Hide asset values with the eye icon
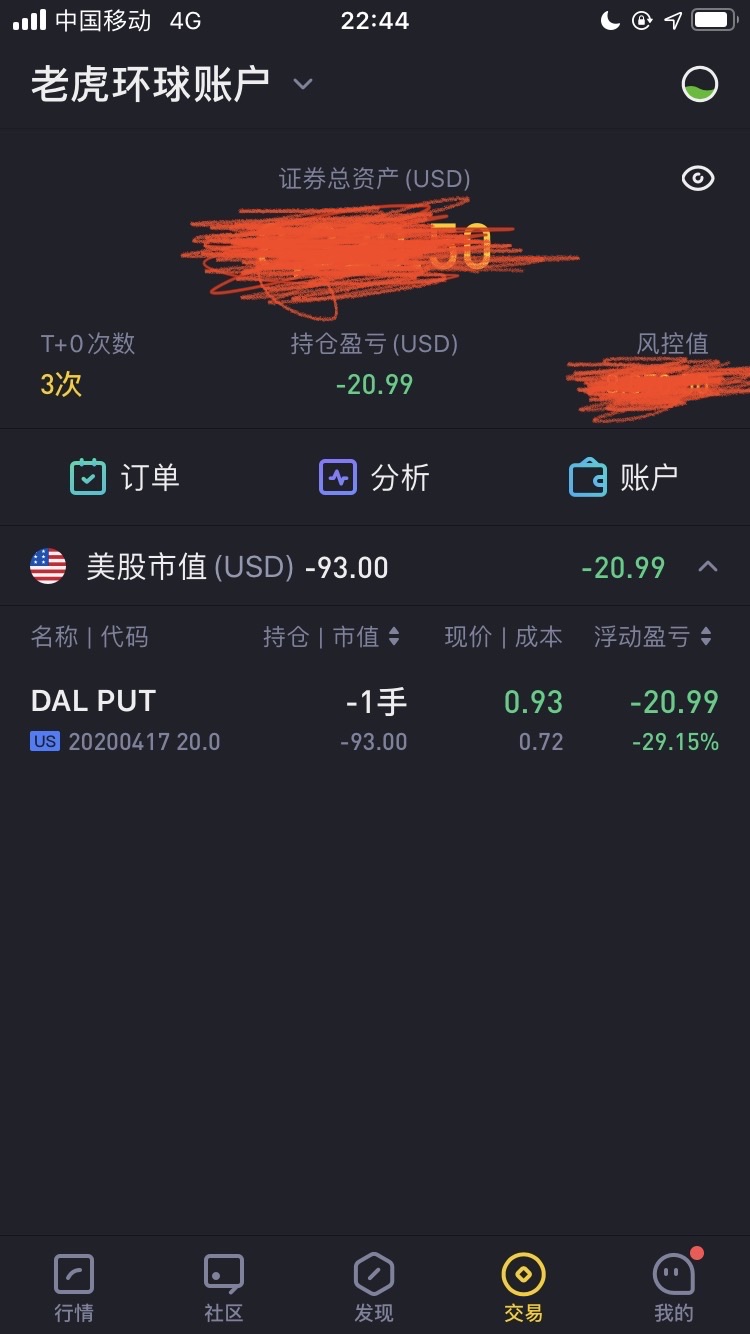The image size is (750, 1334). (697, 179)
